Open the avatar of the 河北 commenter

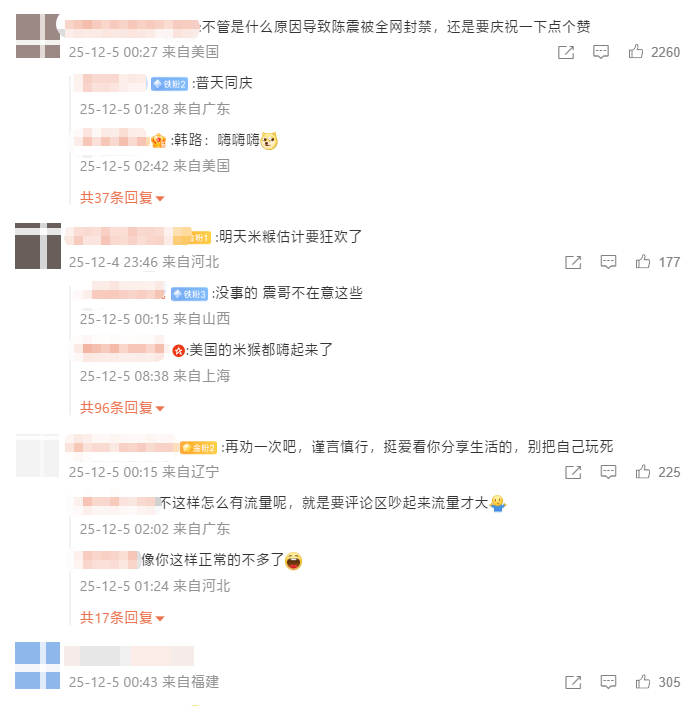coord(38,246)
